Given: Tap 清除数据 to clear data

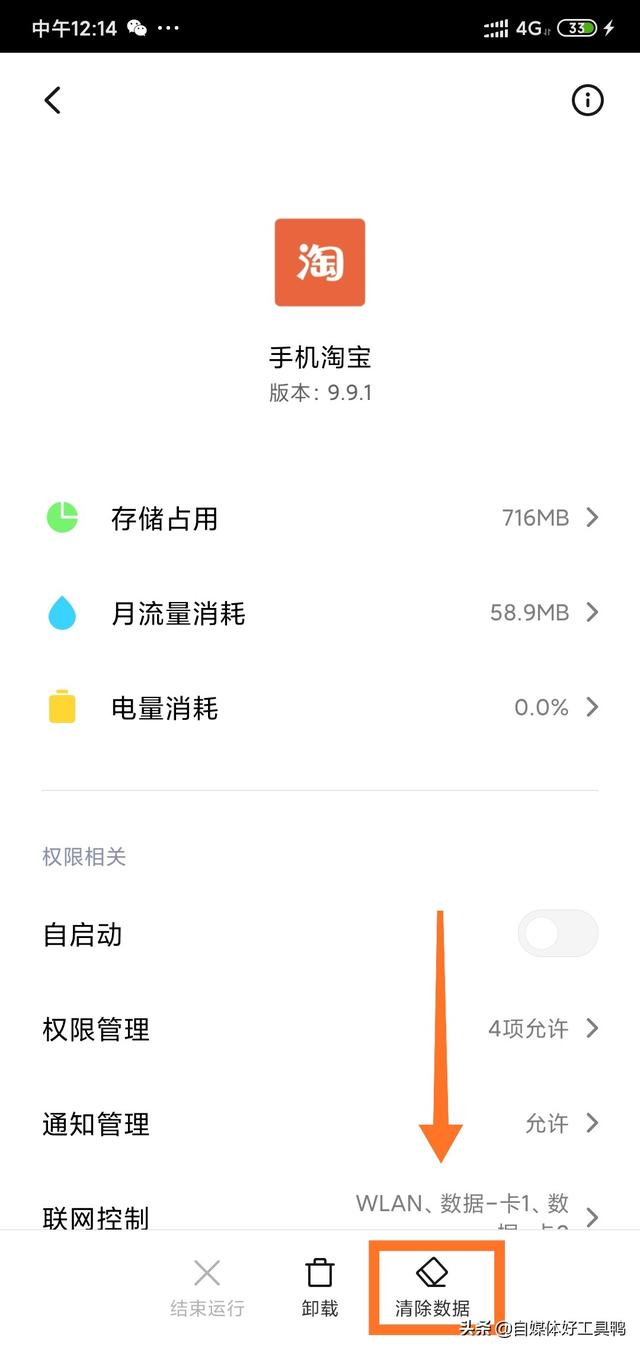Looking at the screenshot, I should 432,1288.
